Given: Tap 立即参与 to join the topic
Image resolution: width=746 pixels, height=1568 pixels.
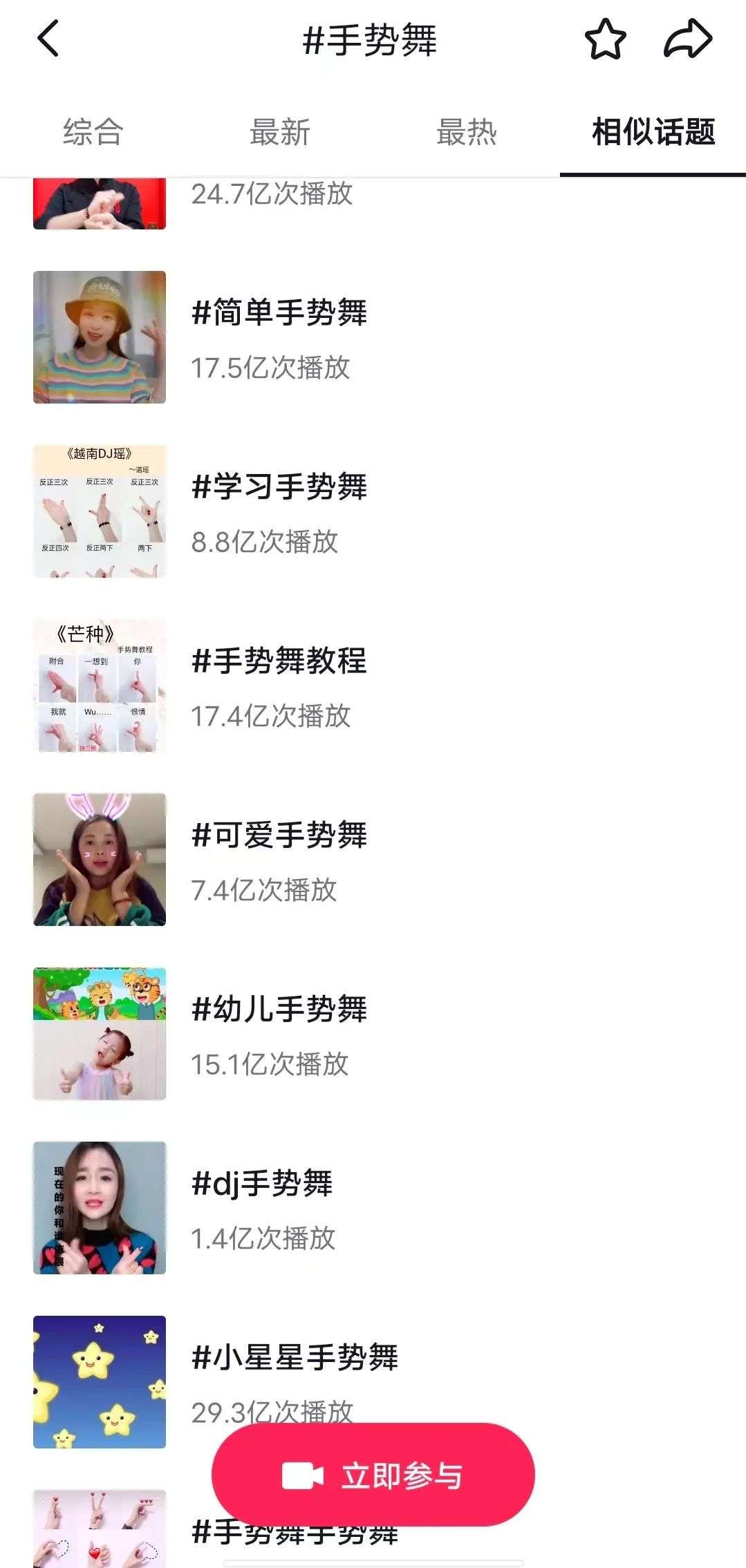Looking at the screenshot, I should click(373, 1475).
